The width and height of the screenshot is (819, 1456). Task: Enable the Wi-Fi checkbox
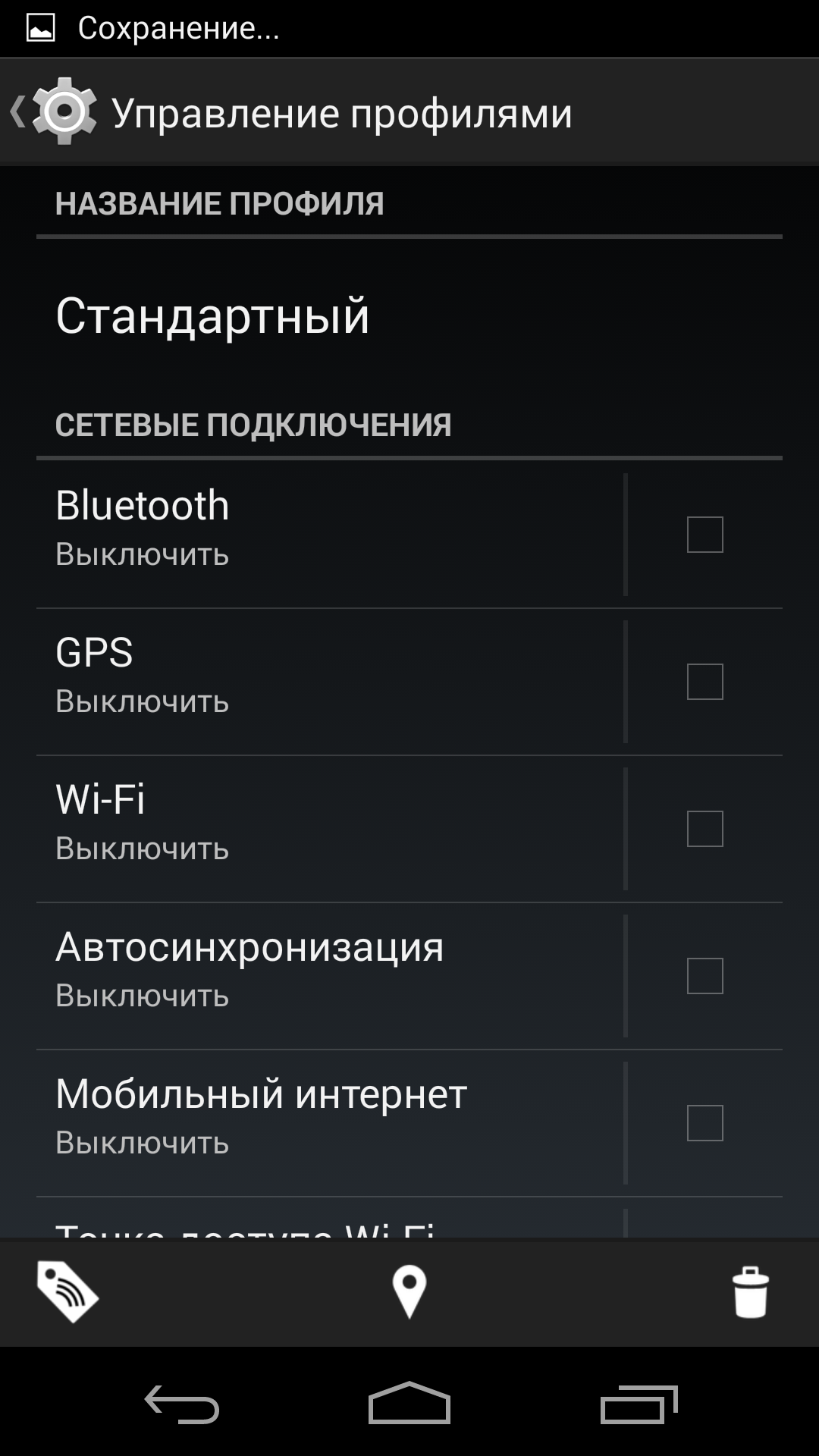(x=704, y=829)
